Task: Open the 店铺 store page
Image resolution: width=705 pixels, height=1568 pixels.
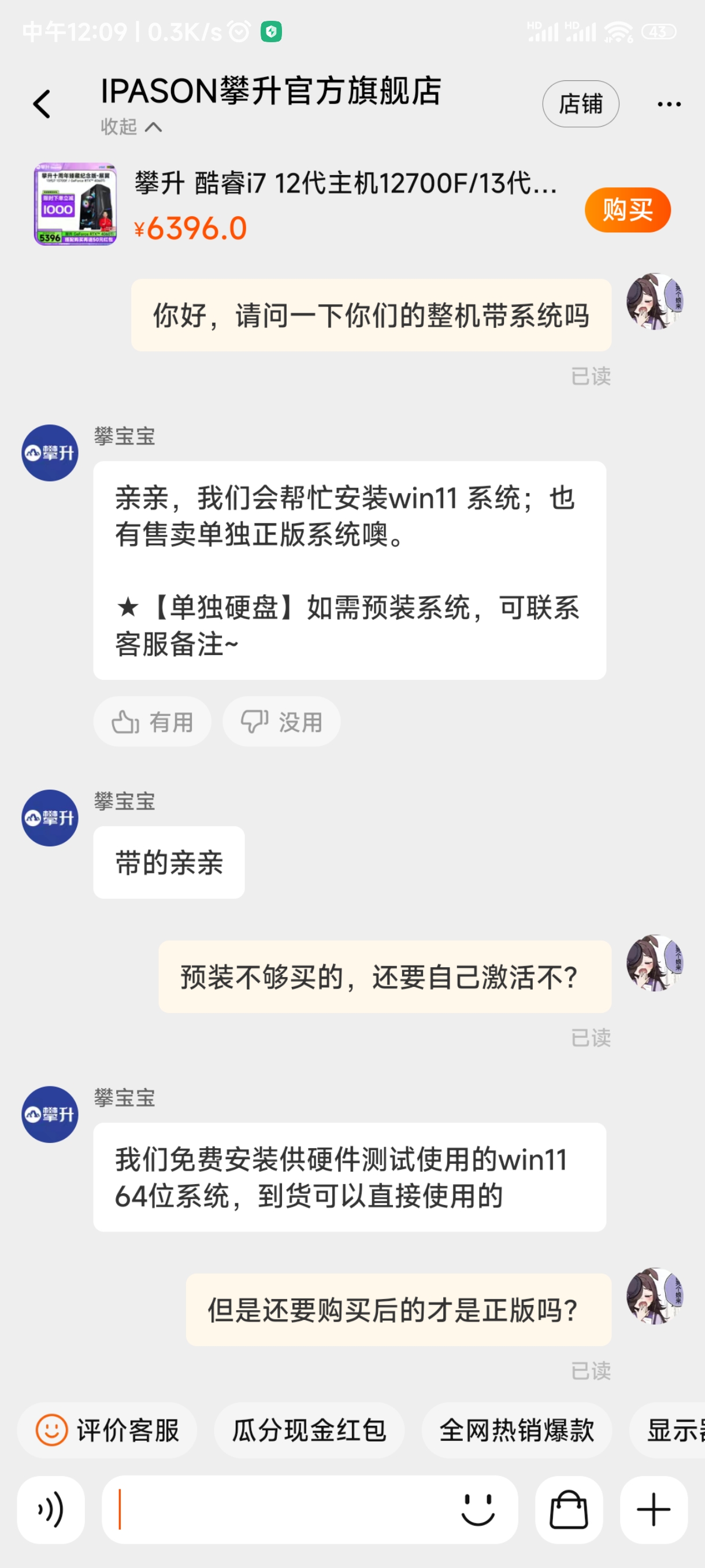Action: coord(580,103)
